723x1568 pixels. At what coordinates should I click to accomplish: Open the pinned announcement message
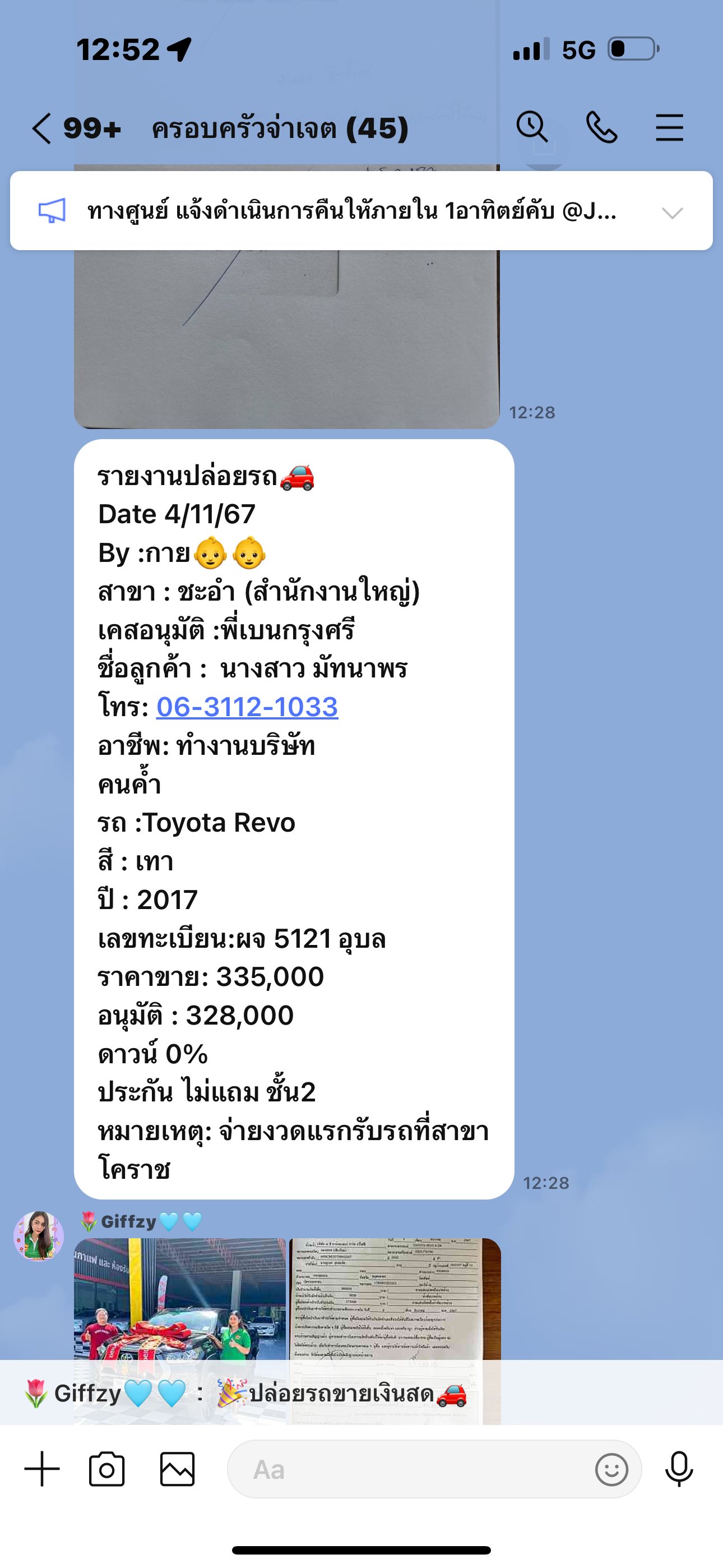(x=352, y=211)
